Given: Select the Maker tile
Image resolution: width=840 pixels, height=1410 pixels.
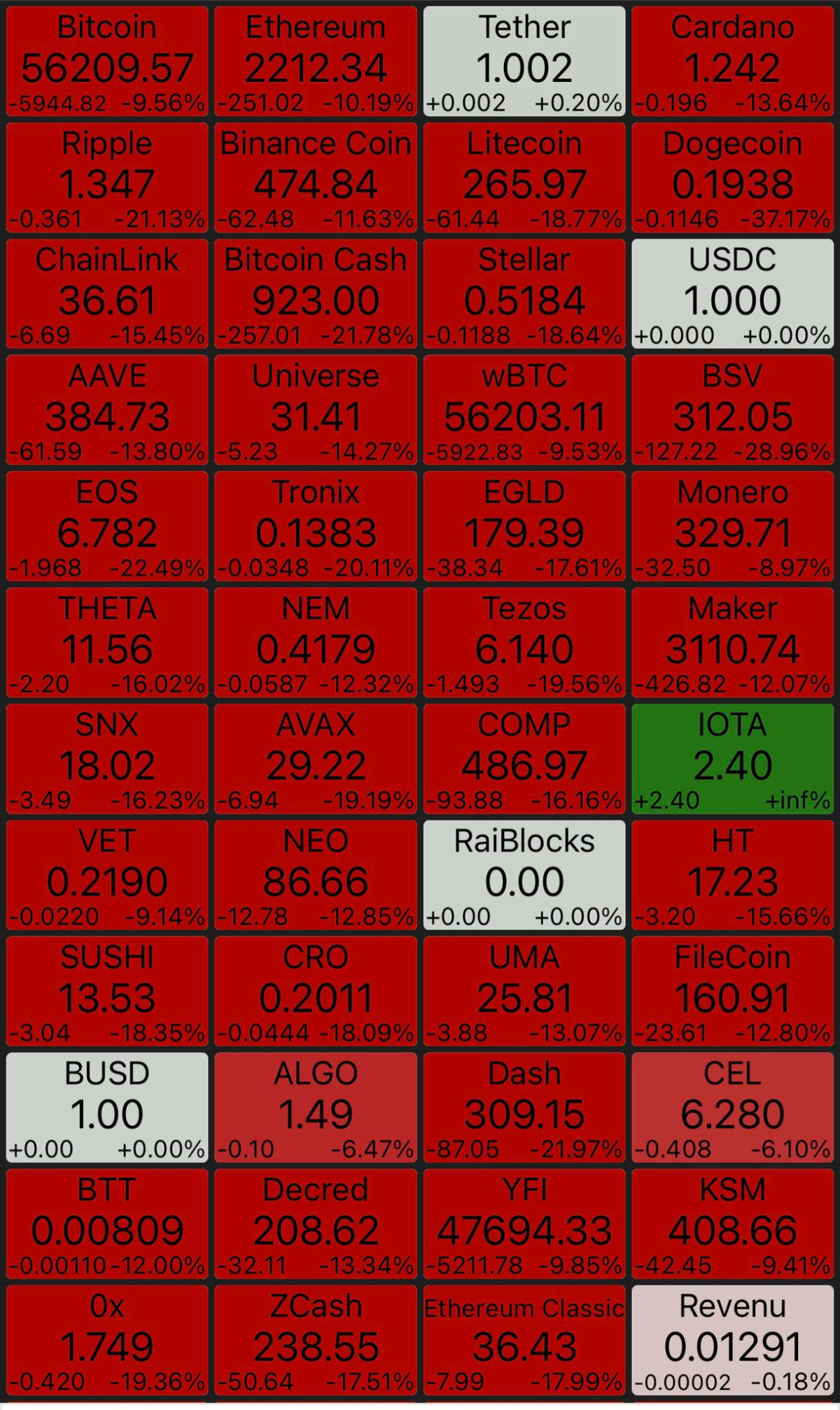Looking at the screenshot, I should click(733, 643).
